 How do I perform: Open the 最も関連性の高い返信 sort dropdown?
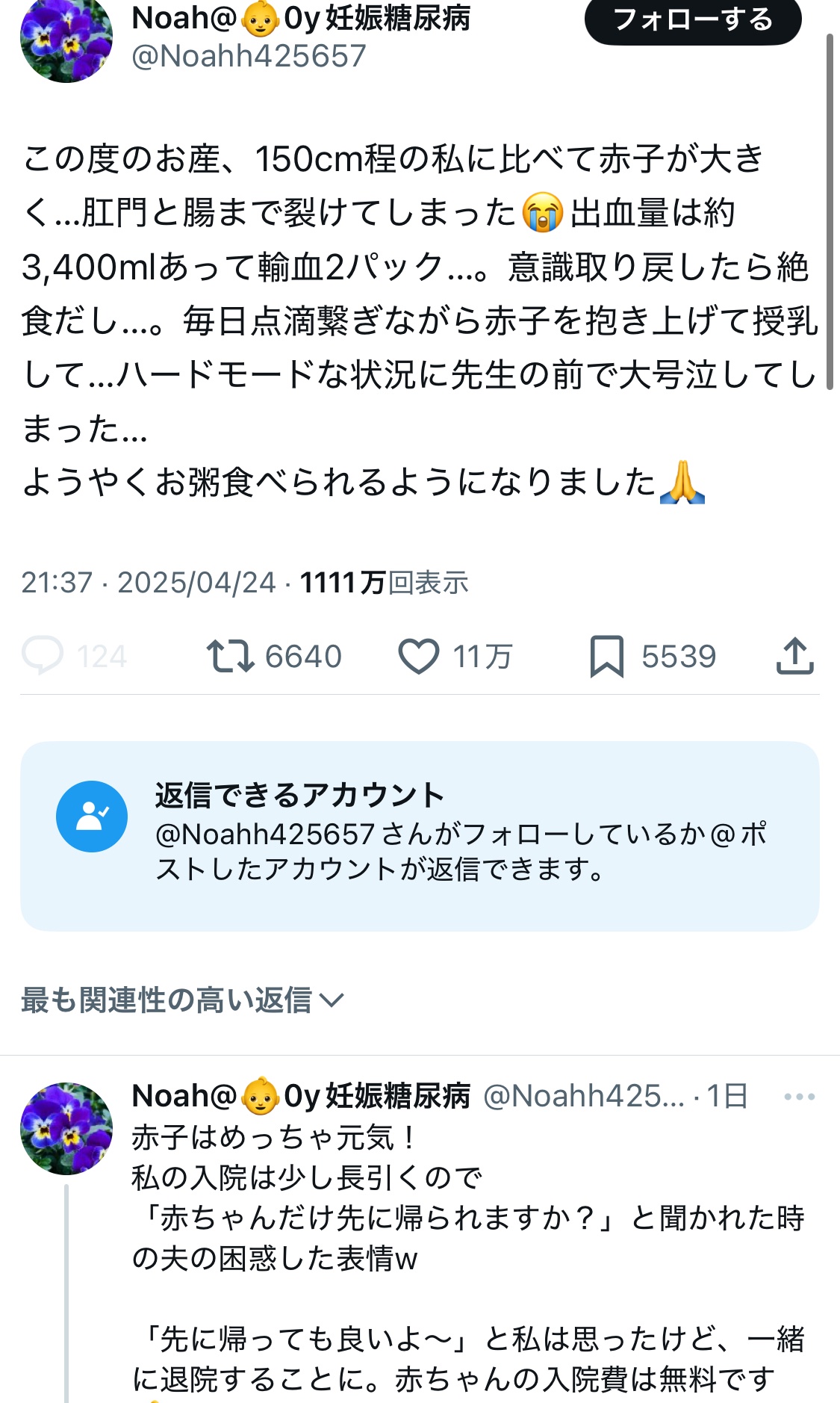(x=182, y=1000)
